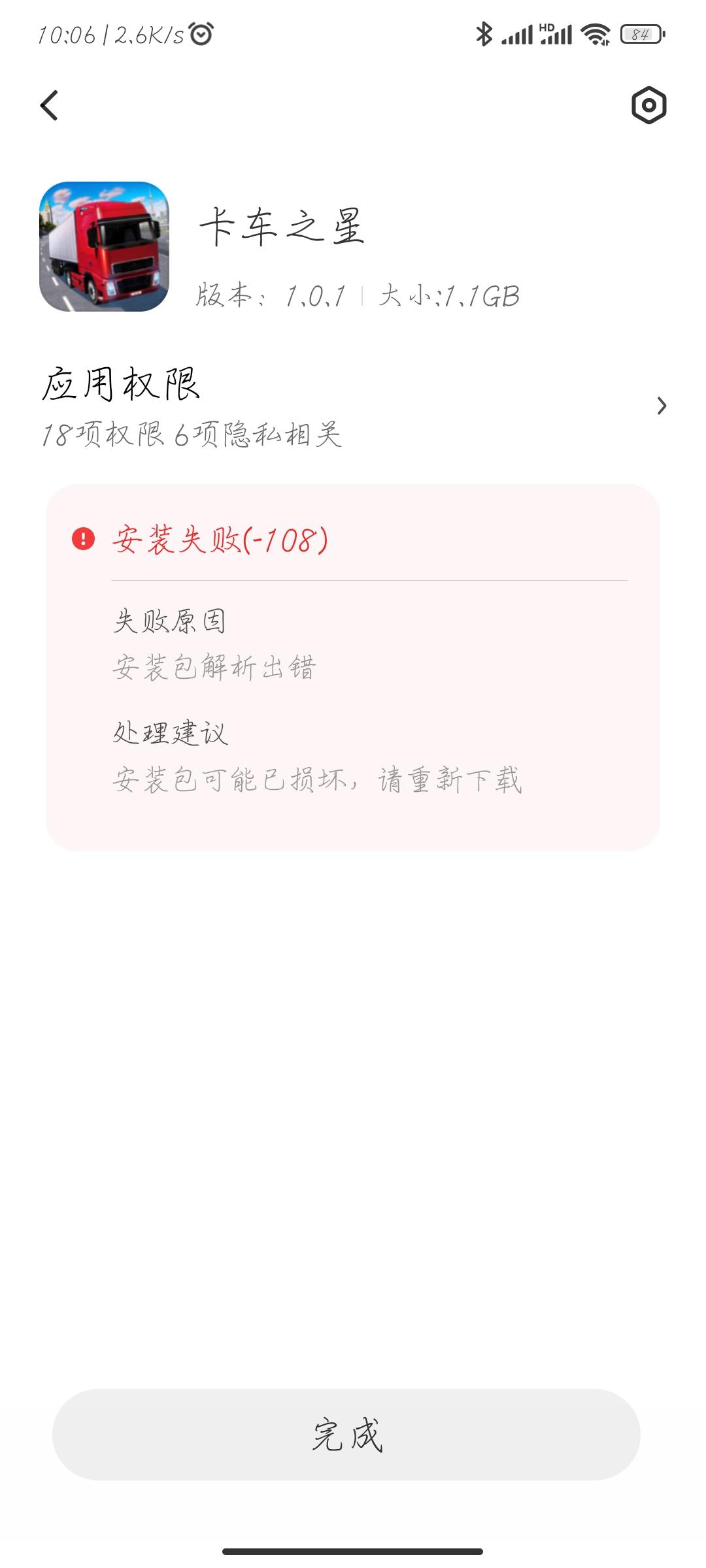Tap the 18项权限 permissions summary row
Screen dimensions: 706x1568
(x=193, y=434)
